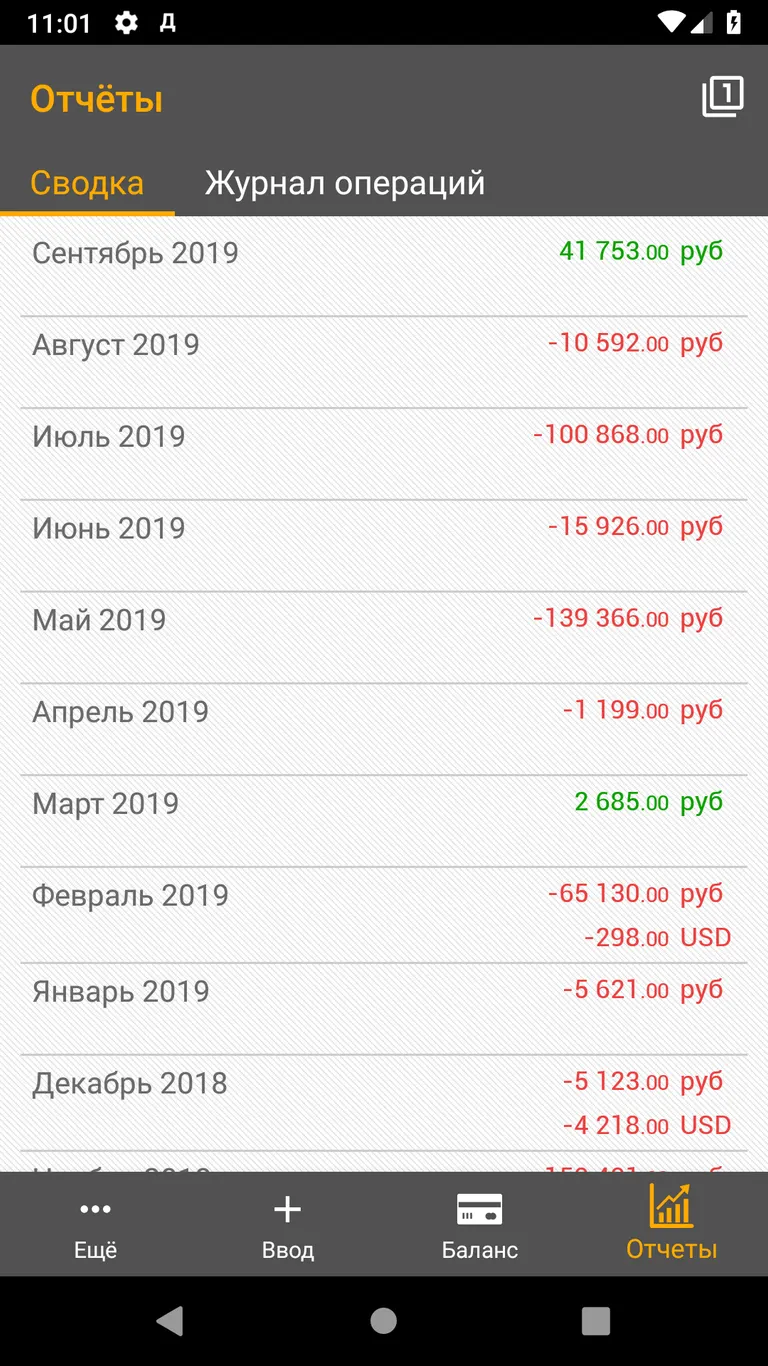
Task: View details for Июль 2019
Action: click(384, 436)
